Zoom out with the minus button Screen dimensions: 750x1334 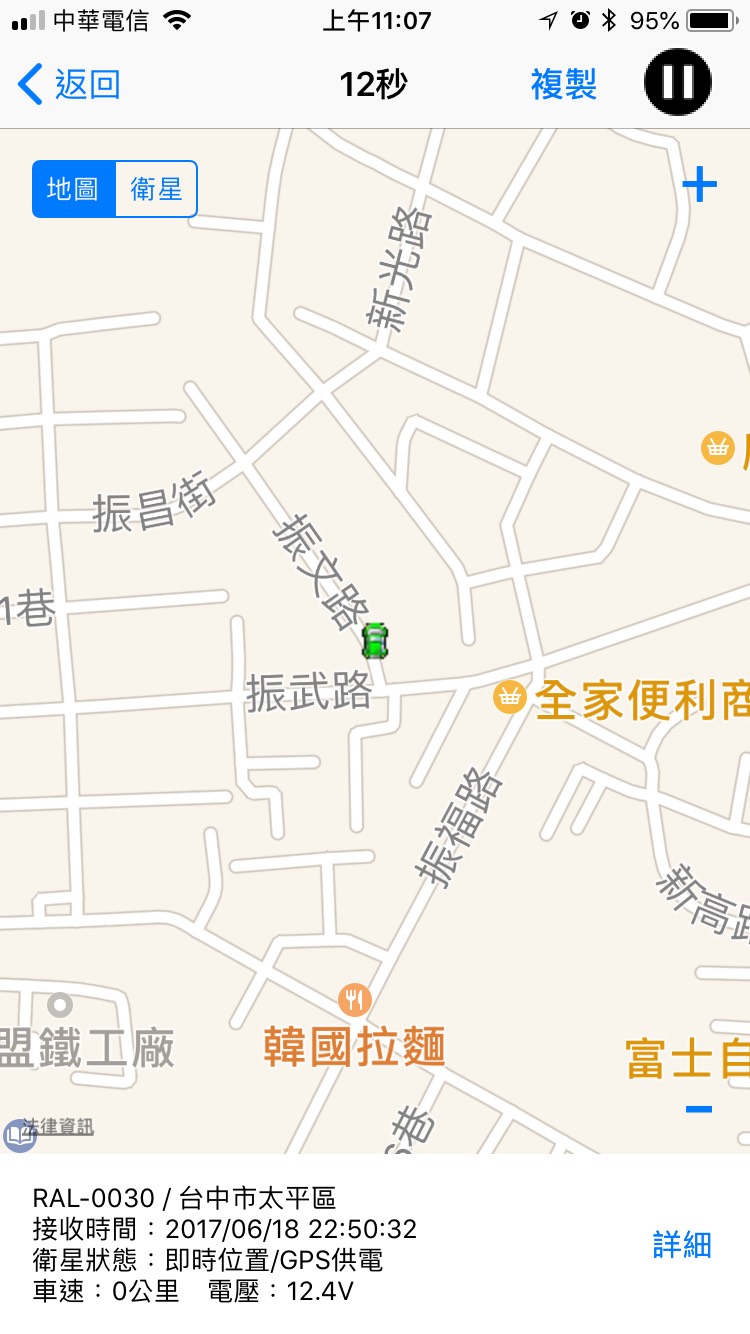[x=699, y=1109]
